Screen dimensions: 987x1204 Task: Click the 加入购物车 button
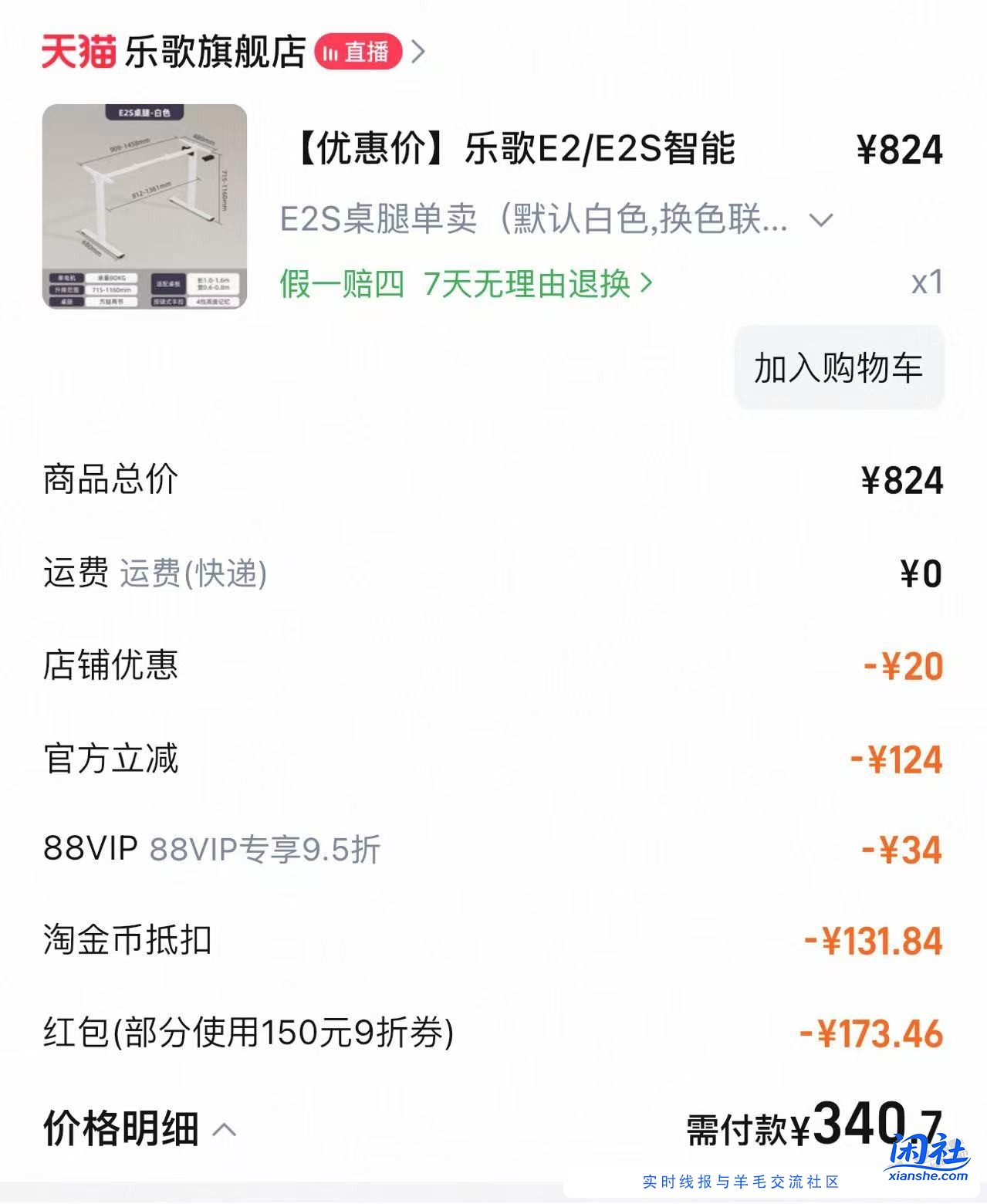(840, 368)
